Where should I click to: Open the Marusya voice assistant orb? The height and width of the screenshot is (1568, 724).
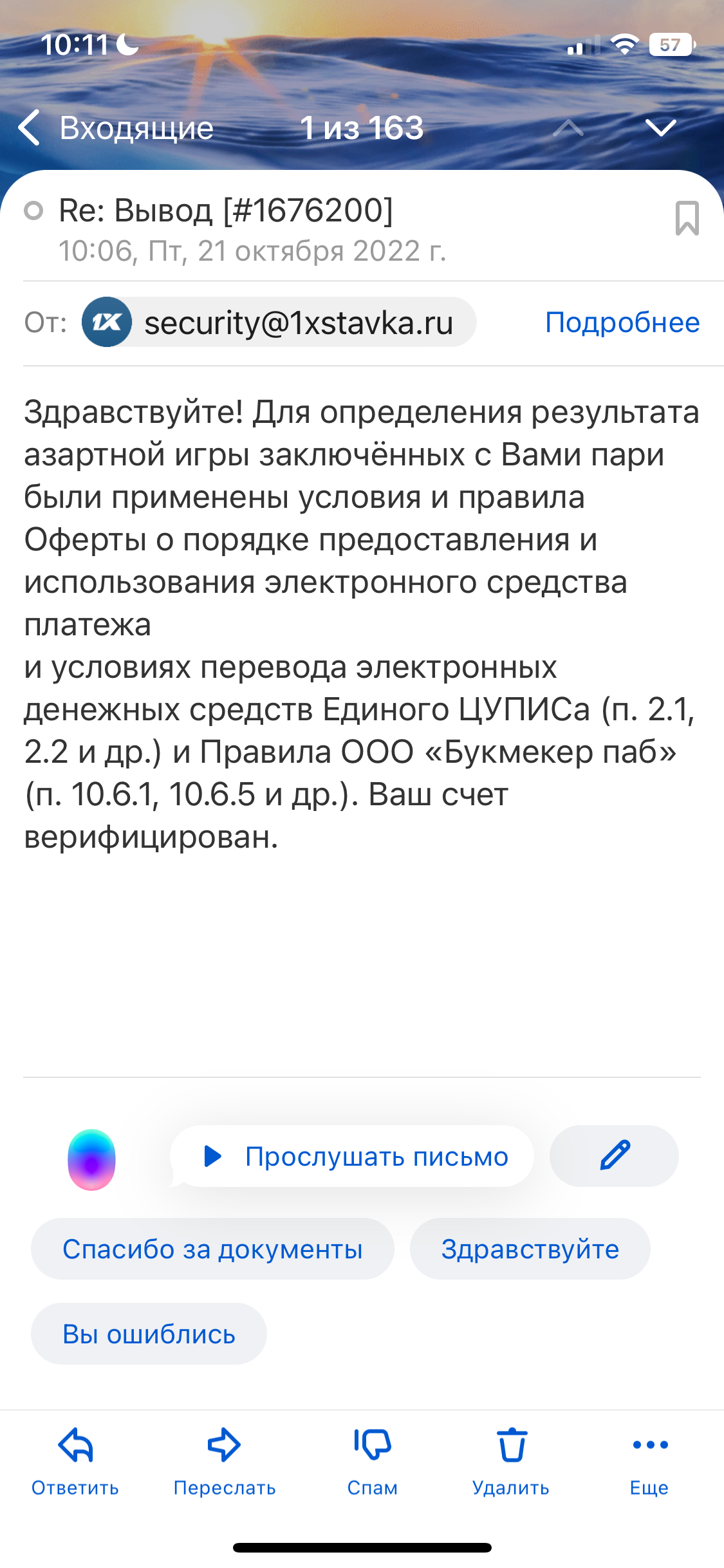(92, 1159)
